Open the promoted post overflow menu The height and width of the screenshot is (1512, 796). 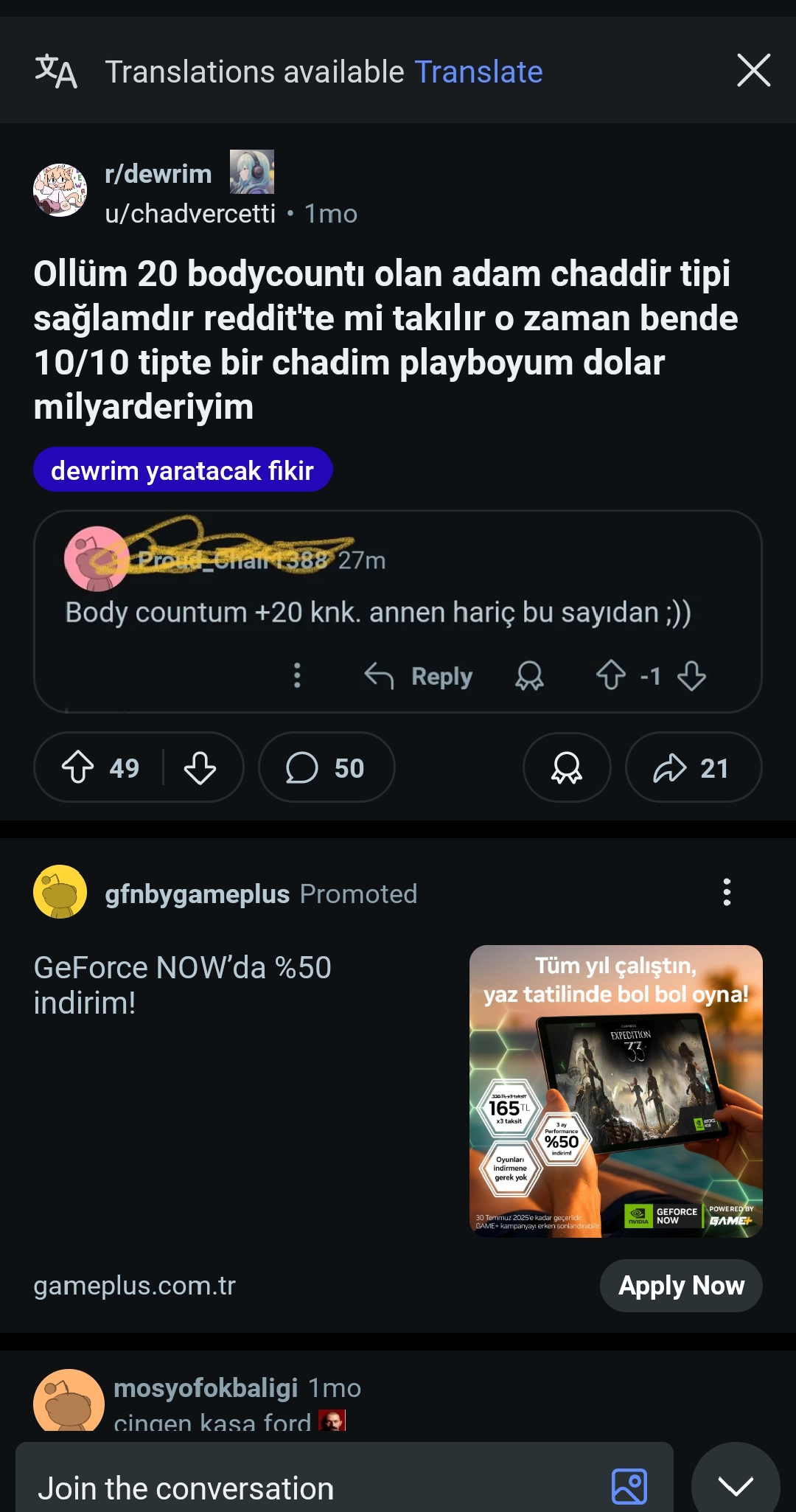727,892
